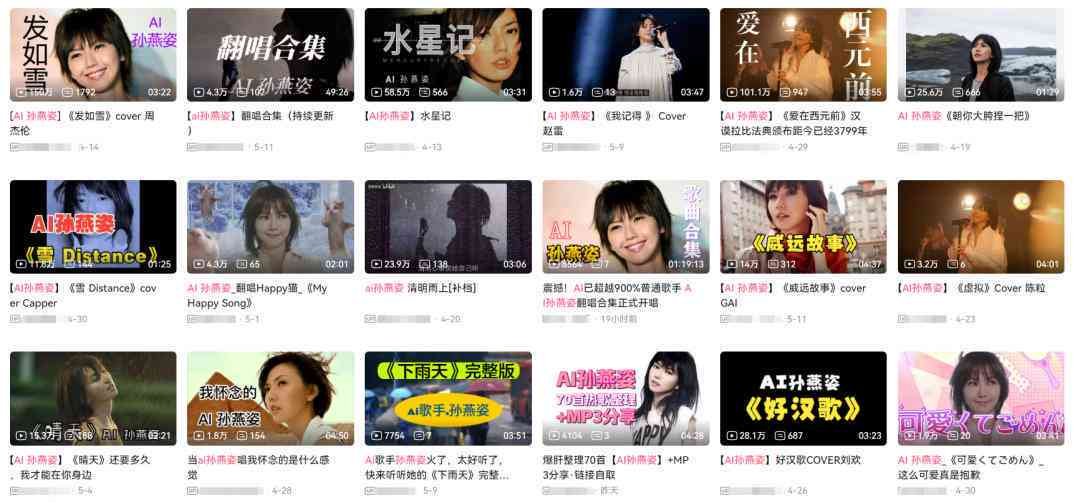Viewport: 1080px width, 503px height.
Task: Open the 《发如雪》cover 周杰伦 video
Action: tap(93, 54)
